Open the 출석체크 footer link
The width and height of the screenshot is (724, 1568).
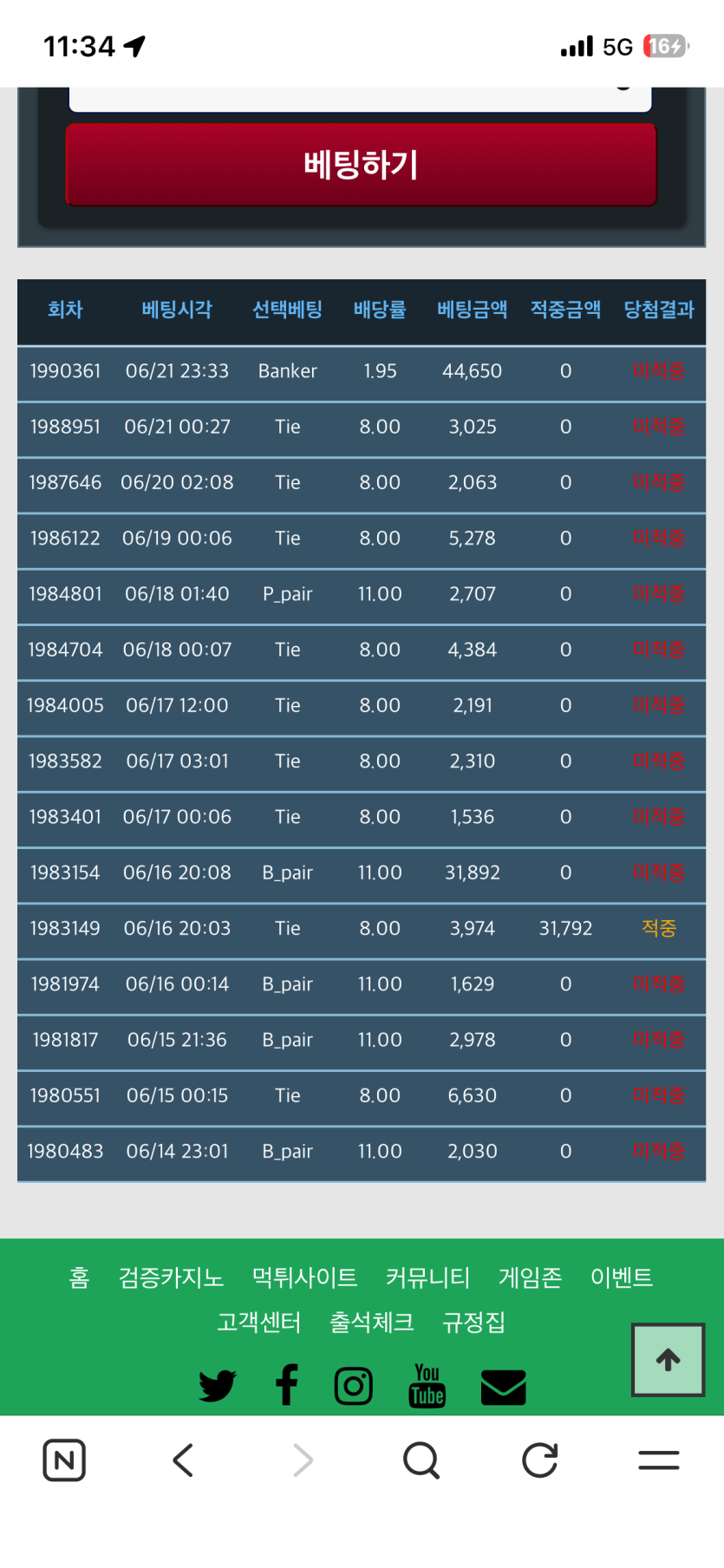coord(371,1323)
